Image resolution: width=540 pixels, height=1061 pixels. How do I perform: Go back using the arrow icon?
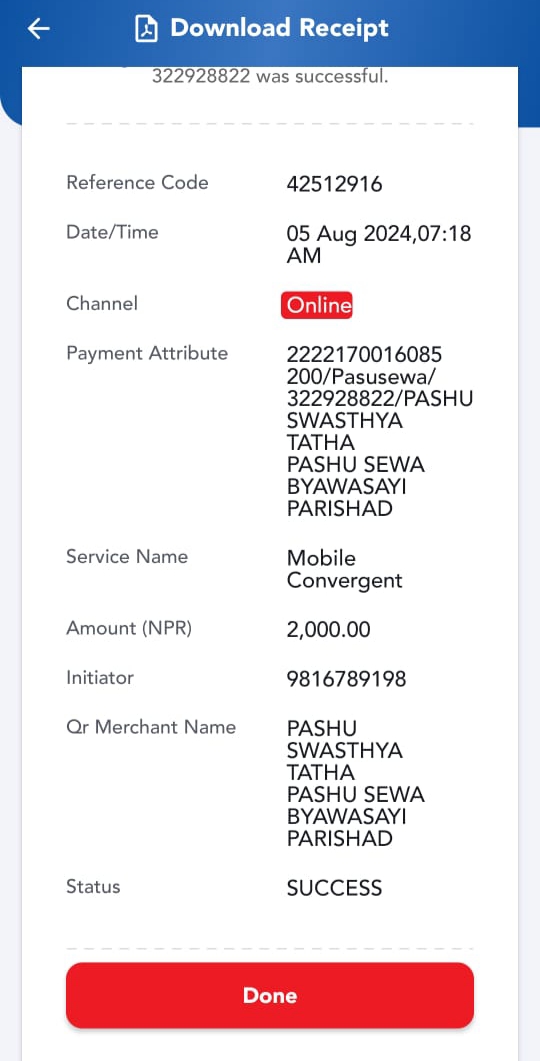click(x=39, y=28)
